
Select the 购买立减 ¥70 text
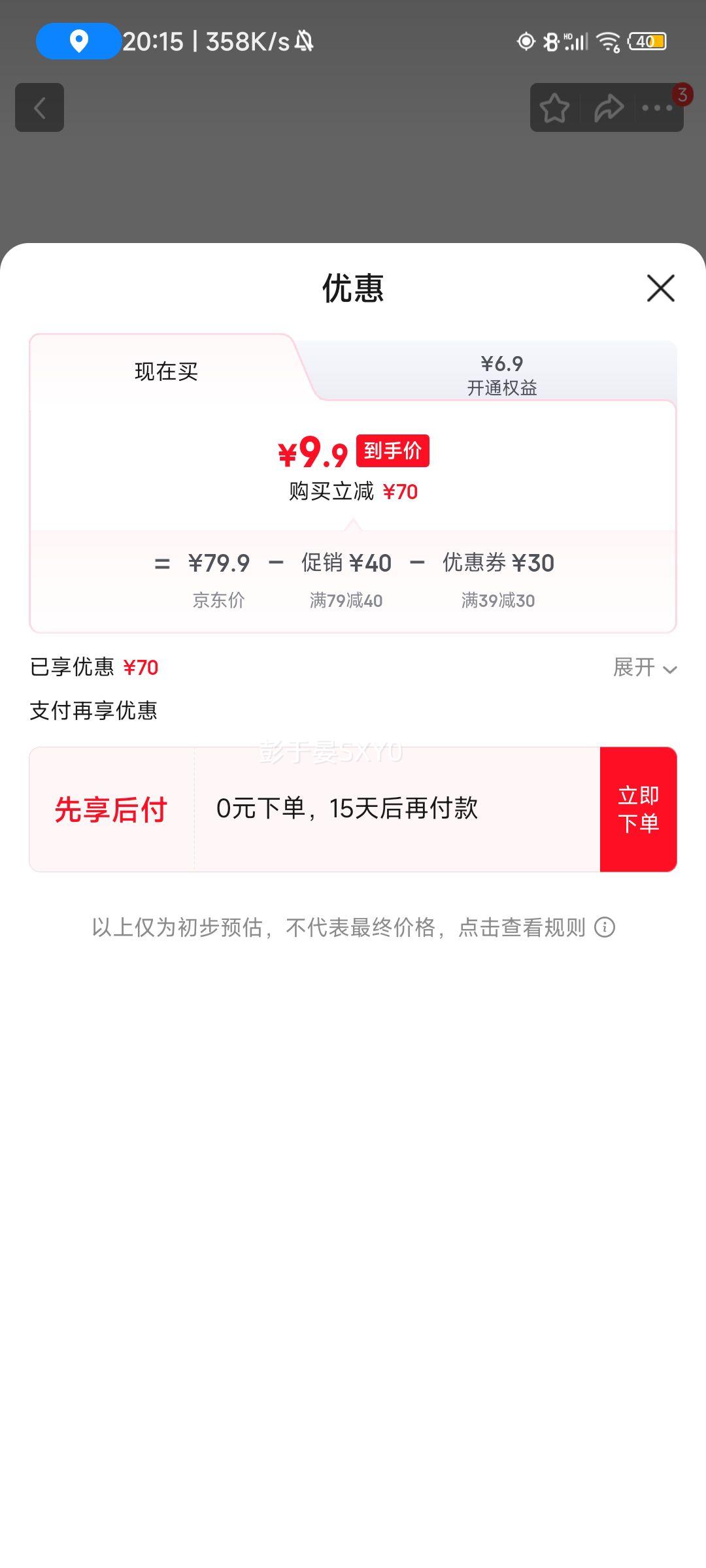352,492
